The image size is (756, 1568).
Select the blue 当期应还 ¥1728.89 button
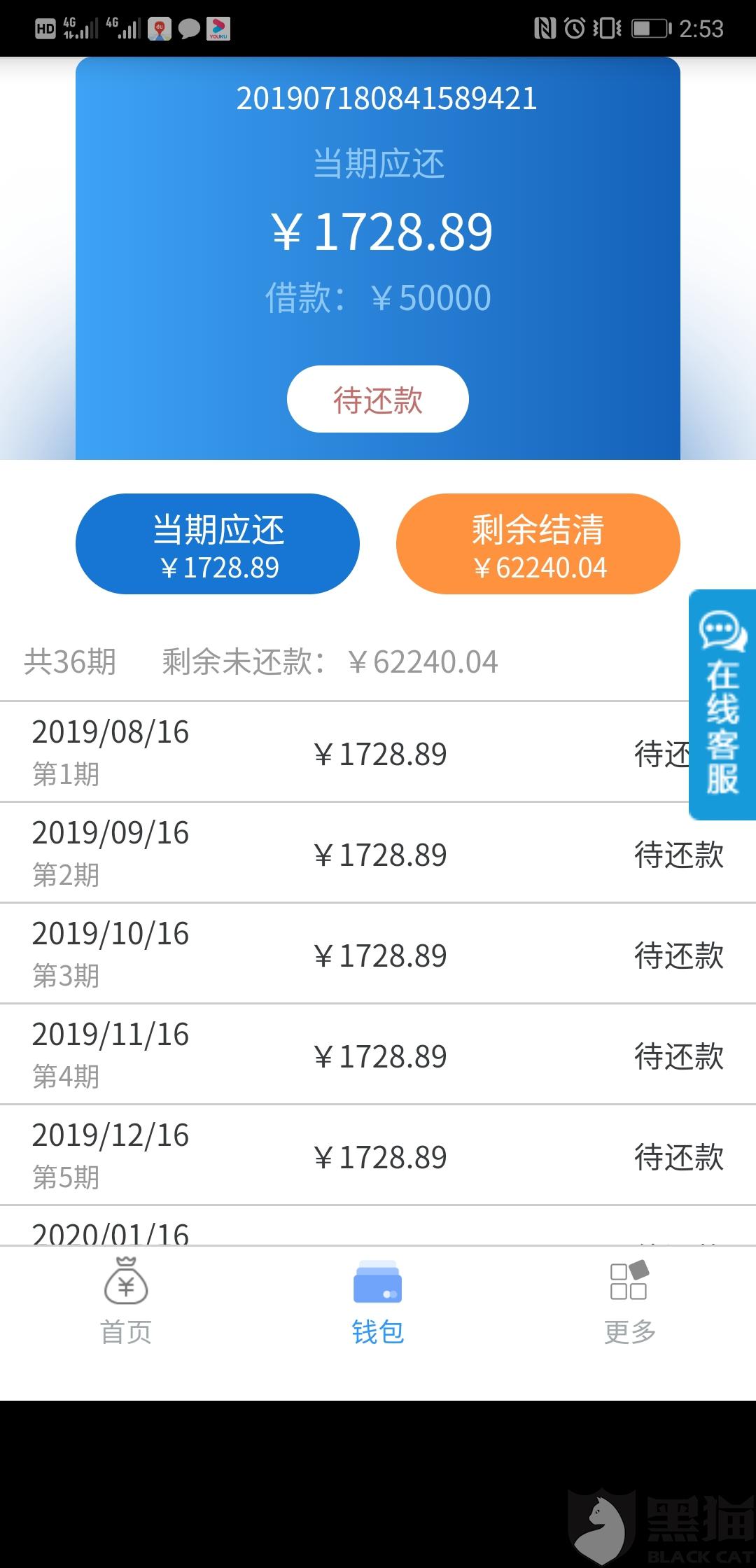point(218,544)
